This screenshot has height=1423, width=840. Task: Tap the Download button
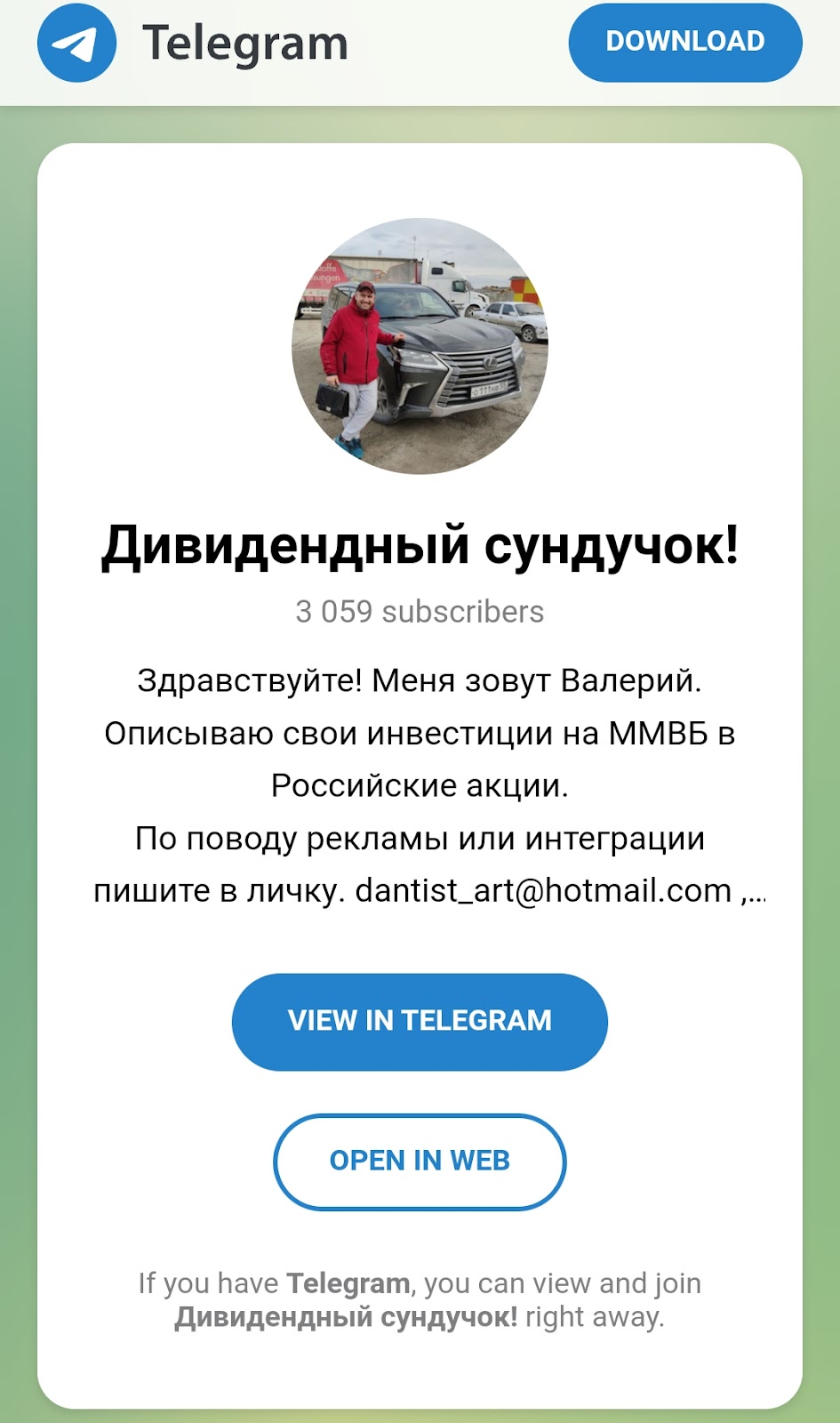684,42
